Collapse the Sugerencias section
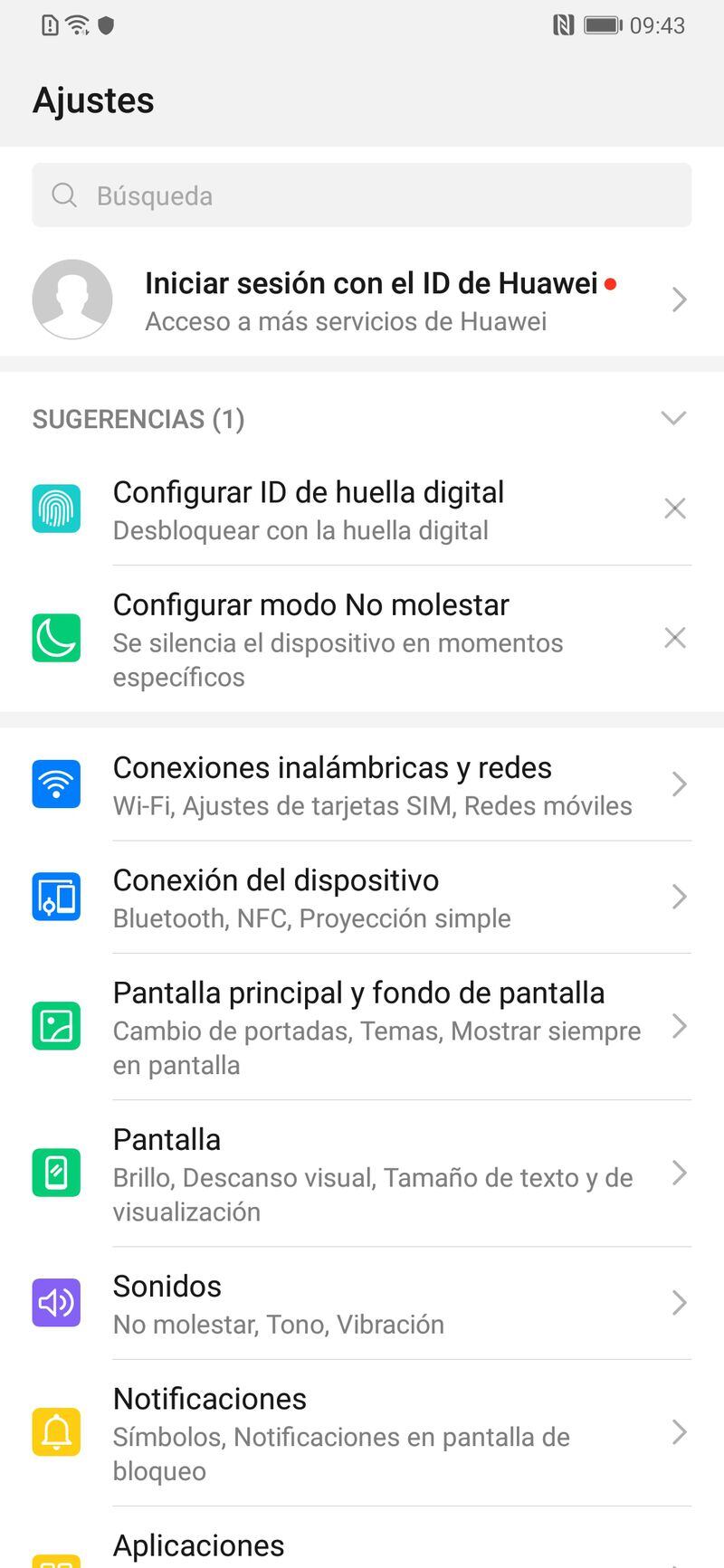This screenshot has height=1568, width=724. [x=673, y=418]
